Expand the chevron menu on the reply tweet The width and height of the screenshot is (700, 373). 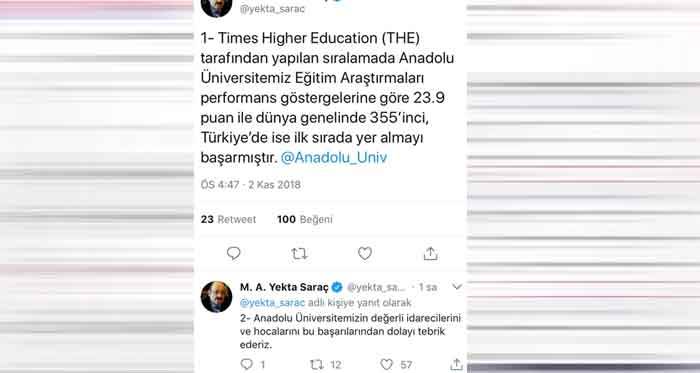[x=457, y=287]
